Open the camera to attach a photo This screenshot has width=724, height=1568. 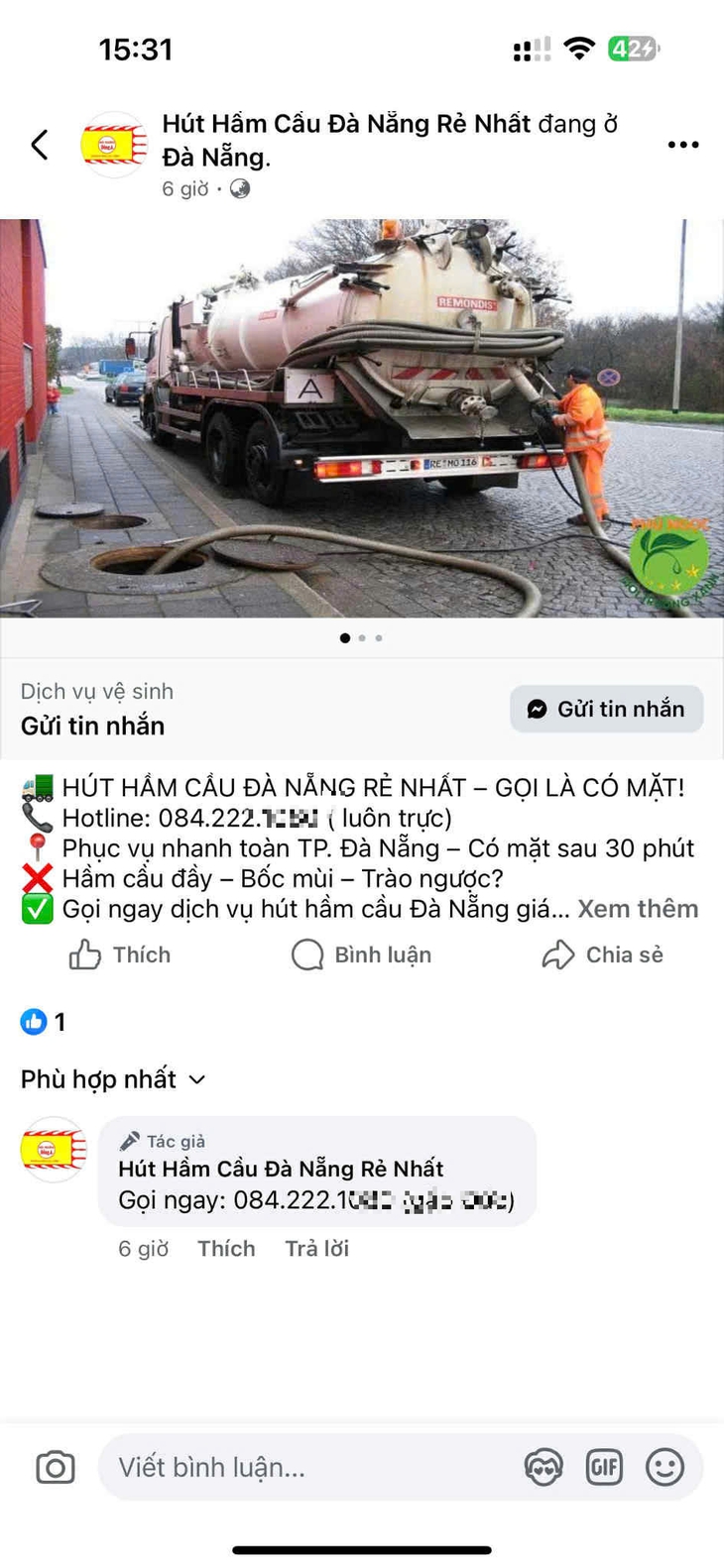(x=56, y=1467)
